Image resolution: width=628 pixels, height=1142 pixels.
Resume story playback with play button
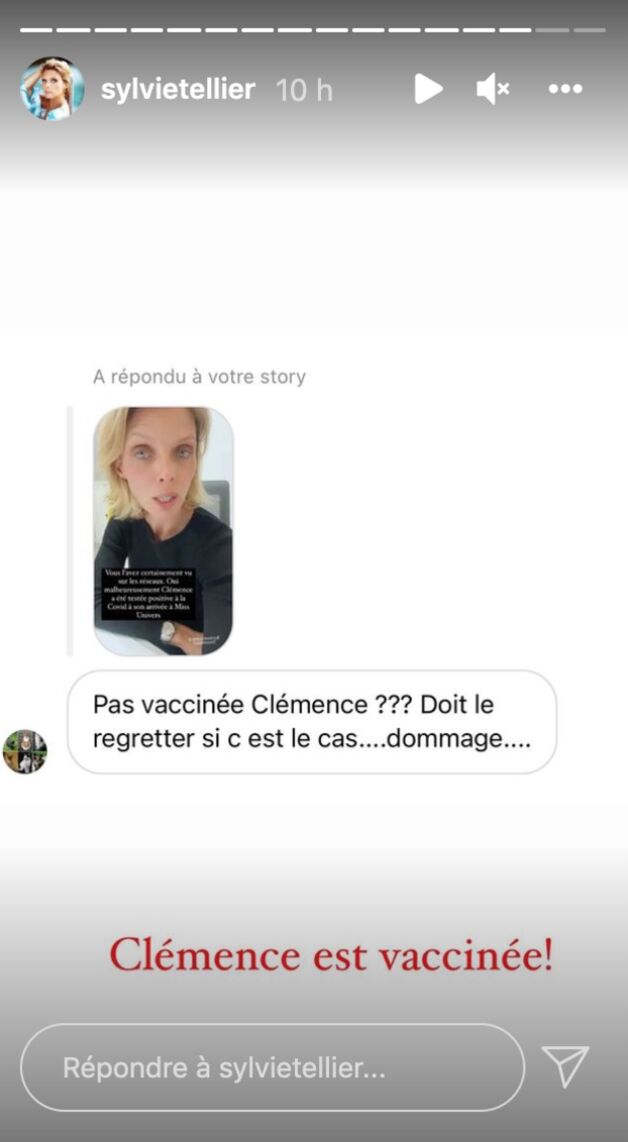tap(428, 89)
